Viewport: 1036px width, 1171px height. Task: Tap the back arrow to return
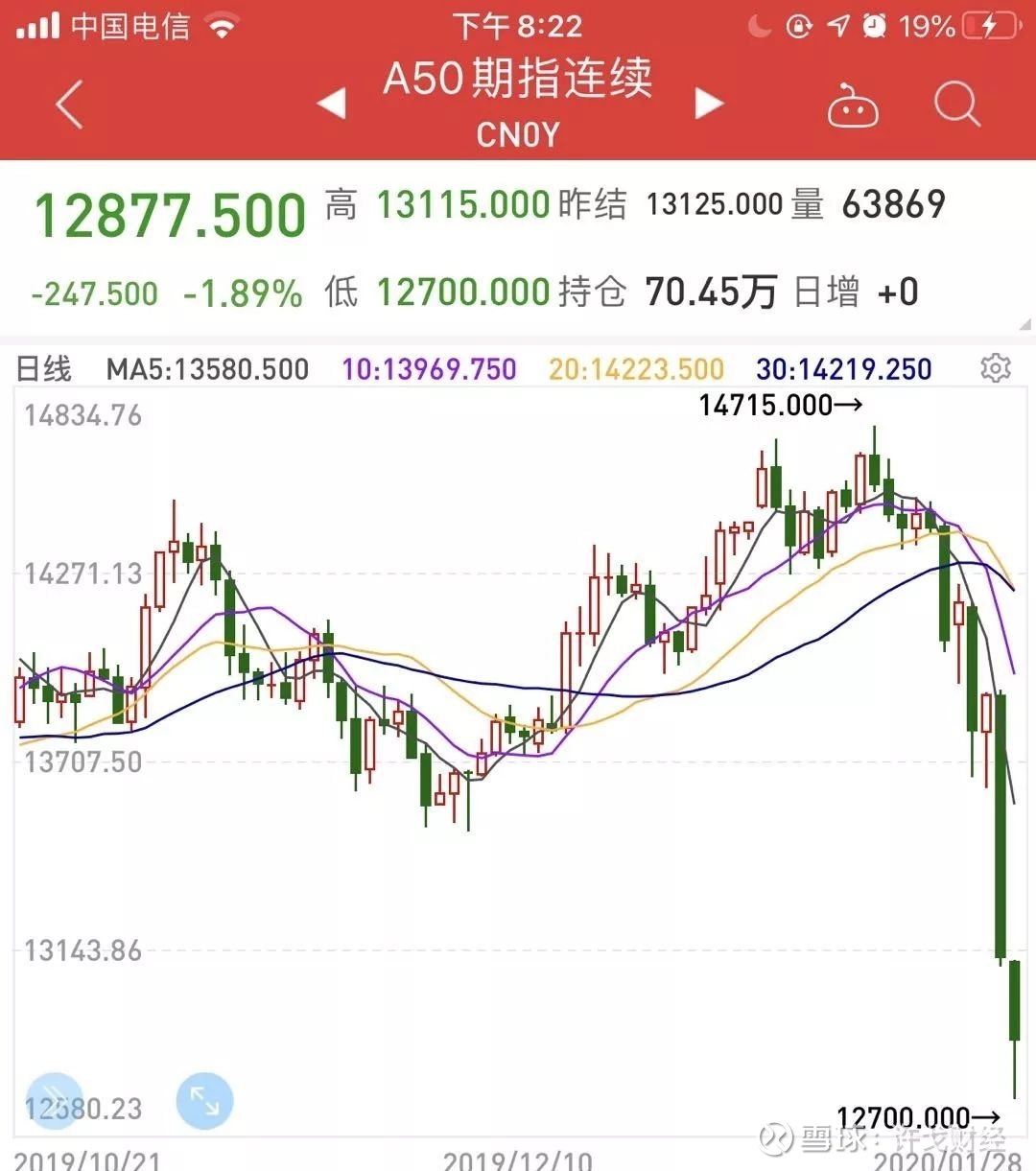(69, 104)
